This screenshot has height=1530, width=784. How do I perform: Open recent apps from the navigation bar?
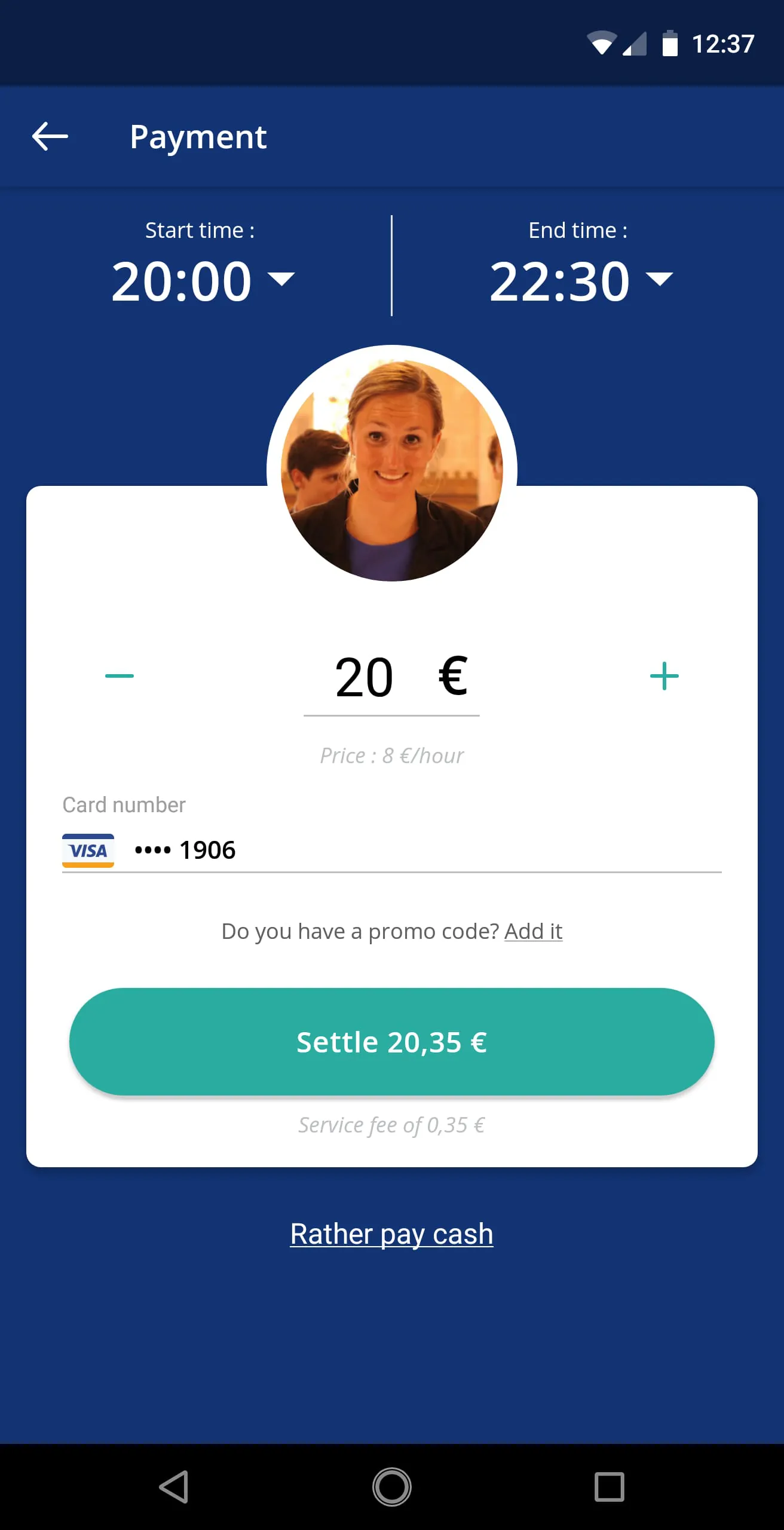609,1486
